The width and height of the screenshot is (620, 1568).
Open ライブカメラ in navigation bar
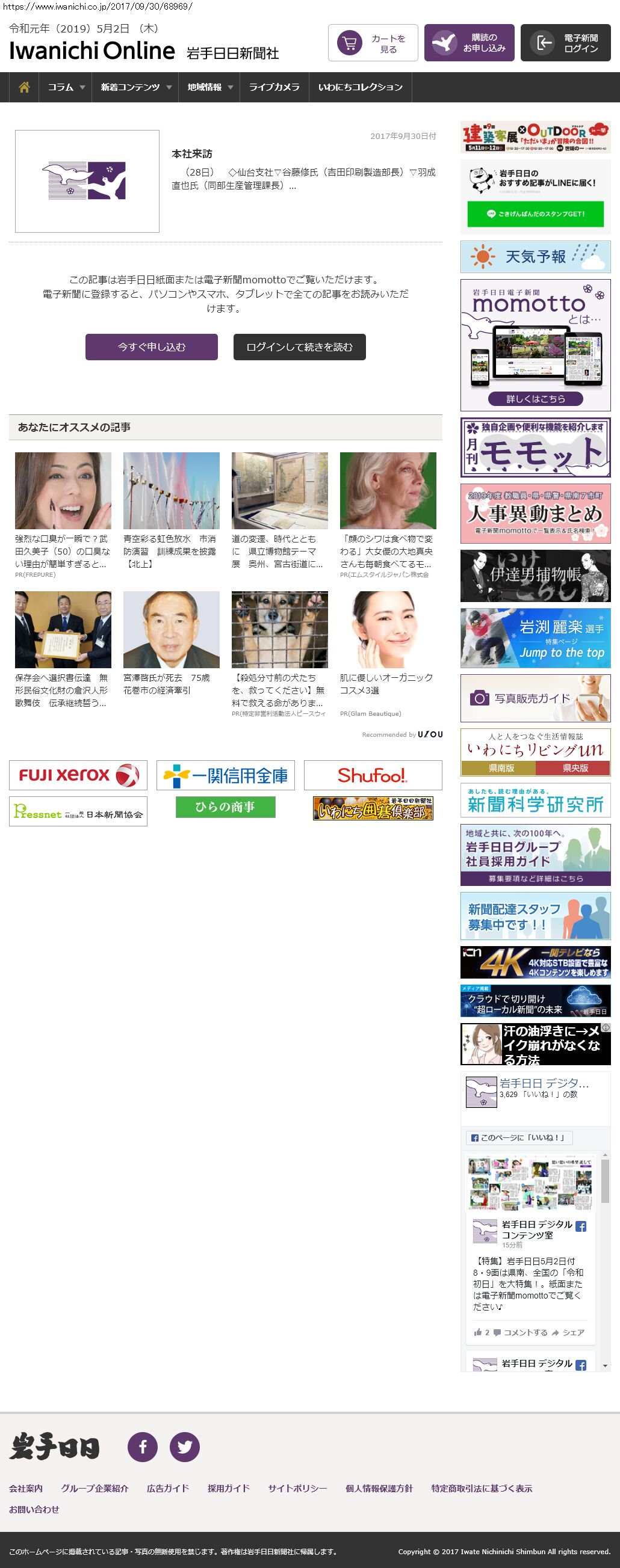pyautogui.click(x=274, y=87)
